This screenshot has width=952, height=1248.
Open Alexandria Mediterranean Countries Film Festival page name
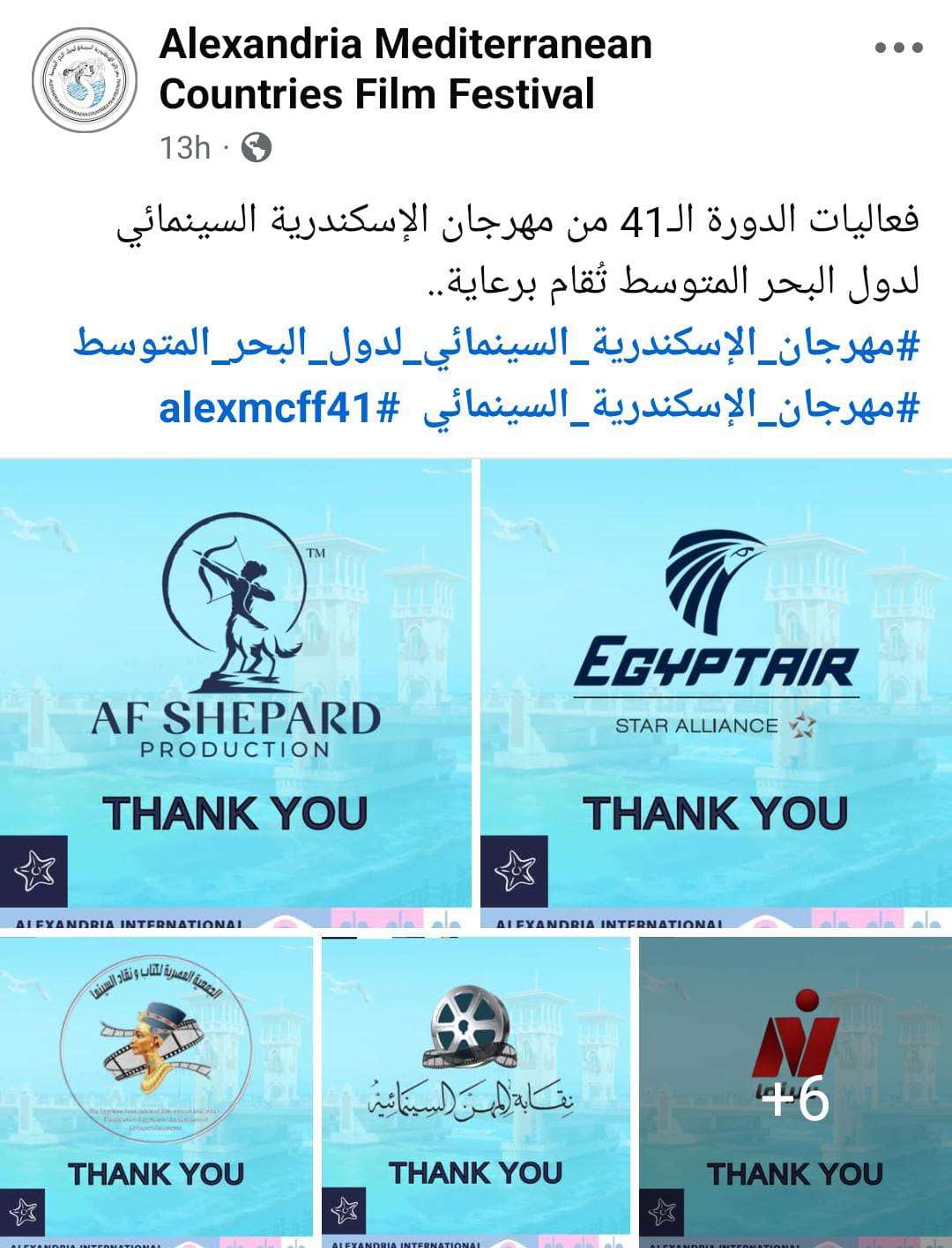point(405,69)
